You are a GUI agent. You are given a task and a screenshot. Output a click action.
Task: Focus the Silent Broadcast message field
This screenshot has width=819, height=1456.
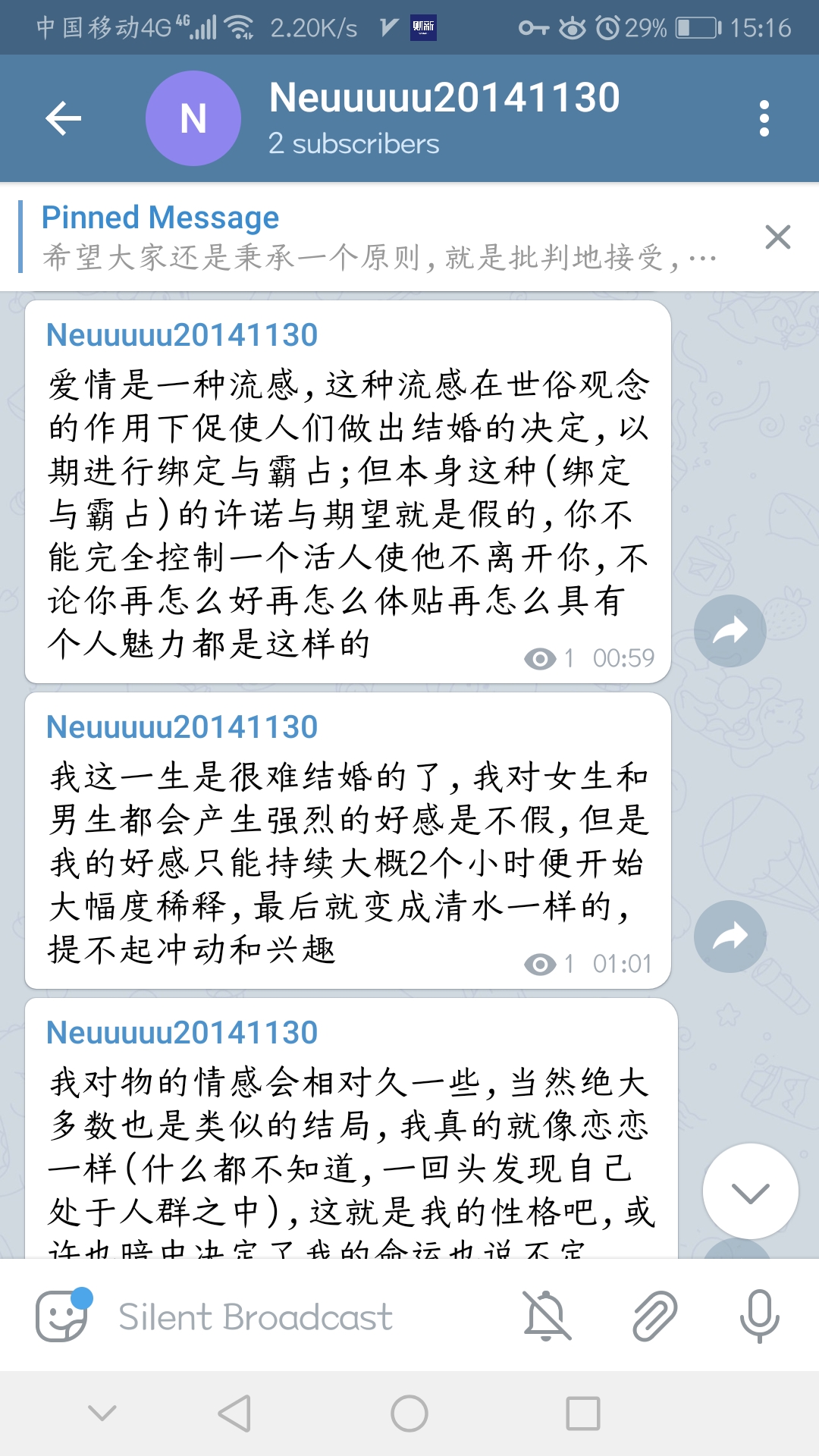coord(303,1317)
